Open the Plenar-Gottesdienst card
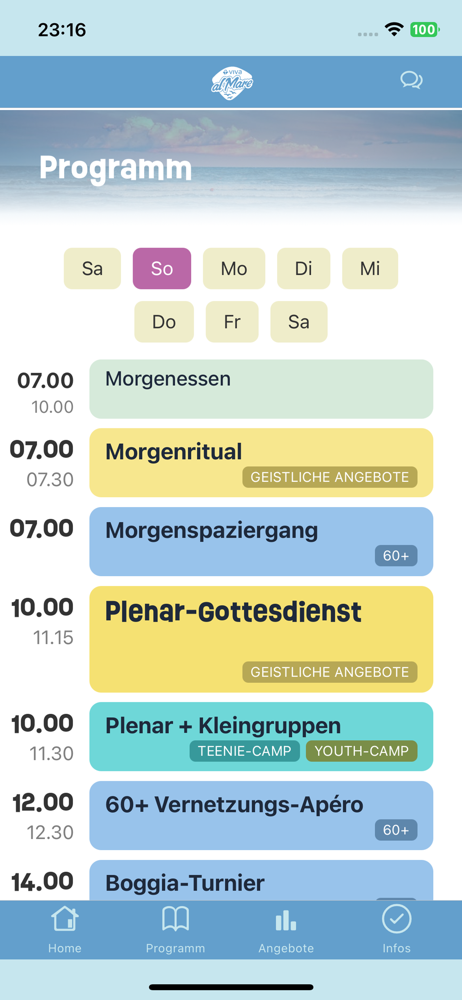The width and height of the screenshot is (462, 1000). [261, 639]
